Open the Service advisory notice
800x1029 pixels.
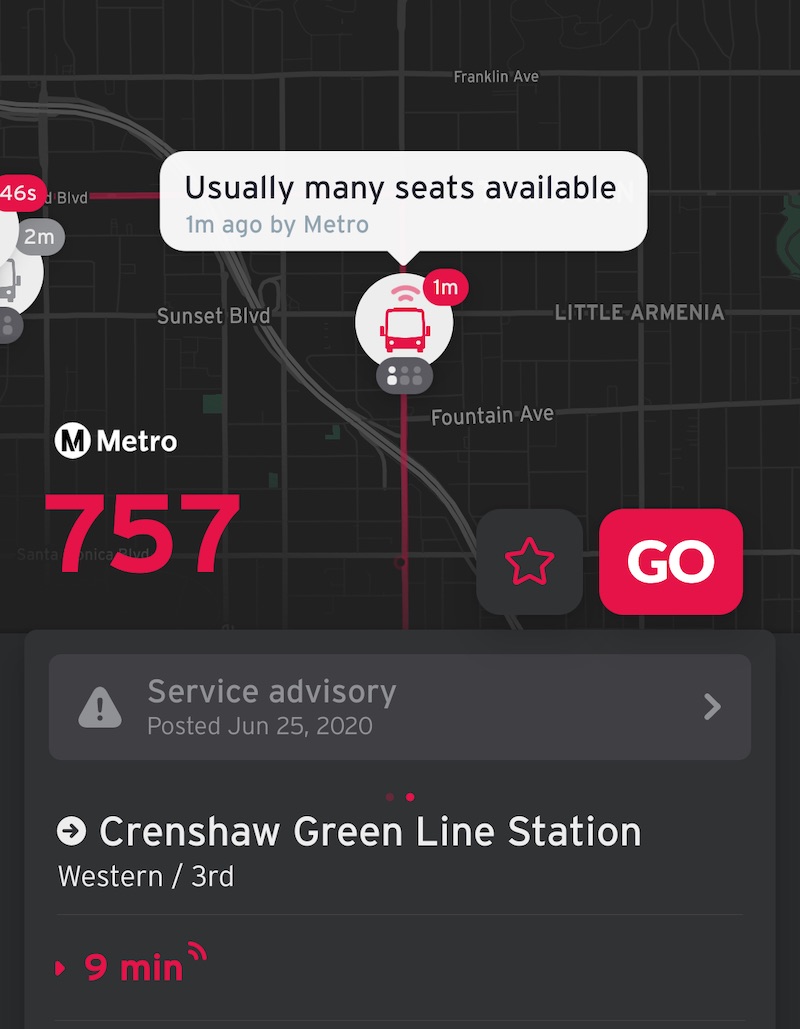pyautogui.click(x=399, y=707)
